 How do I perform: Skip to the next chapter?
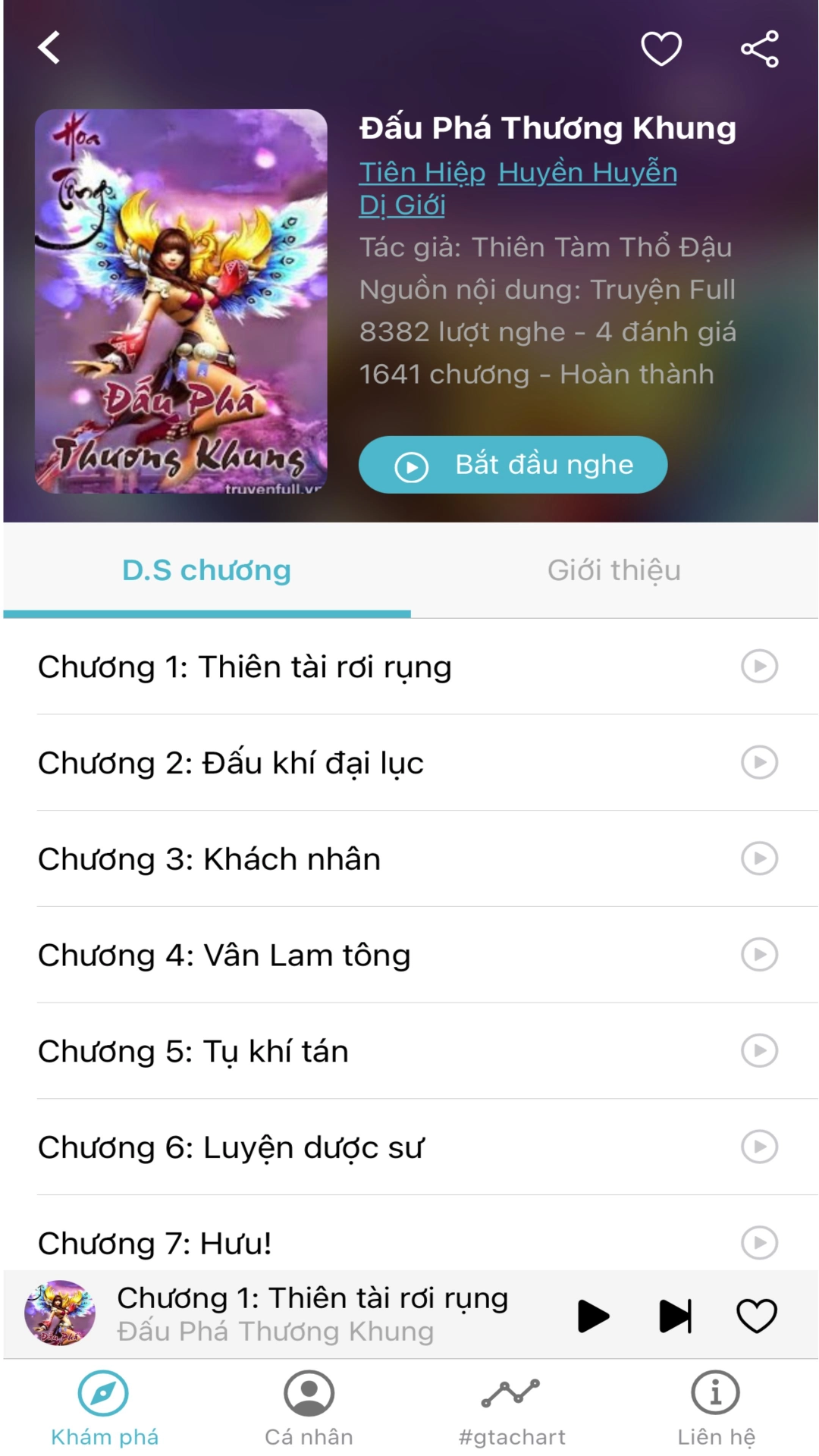click(675, 1316)
